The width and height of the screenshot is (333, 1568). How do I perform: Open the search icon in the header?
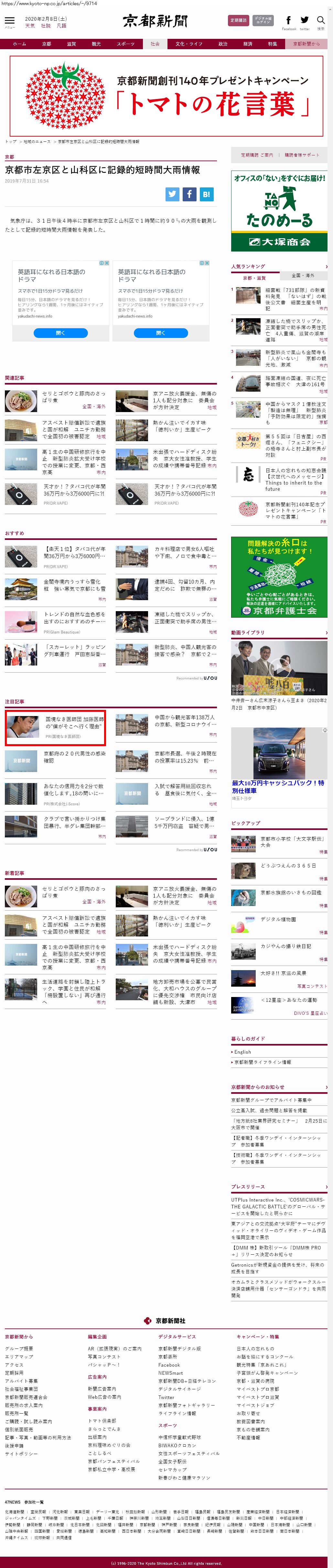[320, 21]
